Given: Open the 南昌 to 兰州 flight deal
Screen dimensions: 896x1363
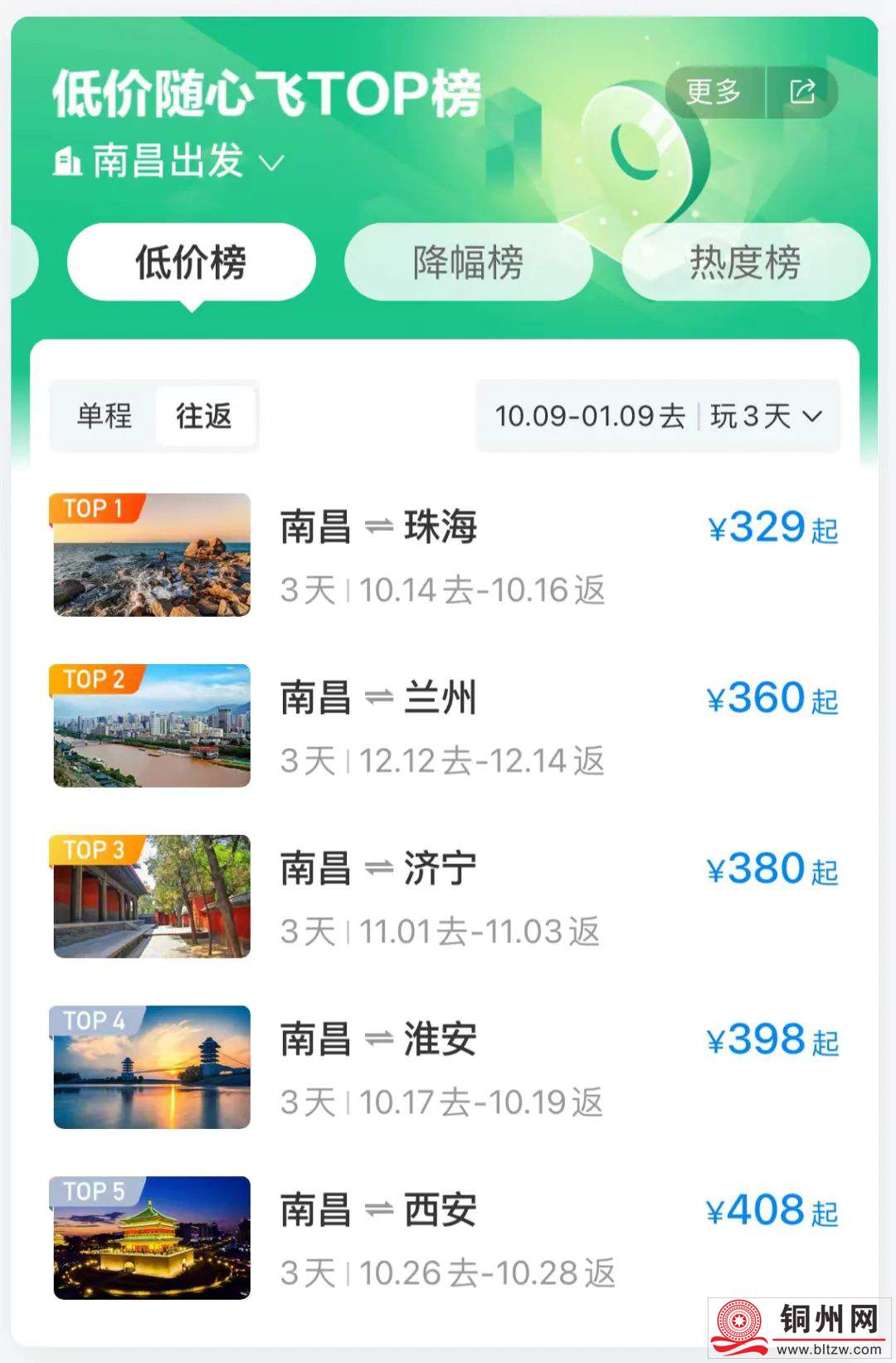Looking at the screenshot, I should coord(444,726).
